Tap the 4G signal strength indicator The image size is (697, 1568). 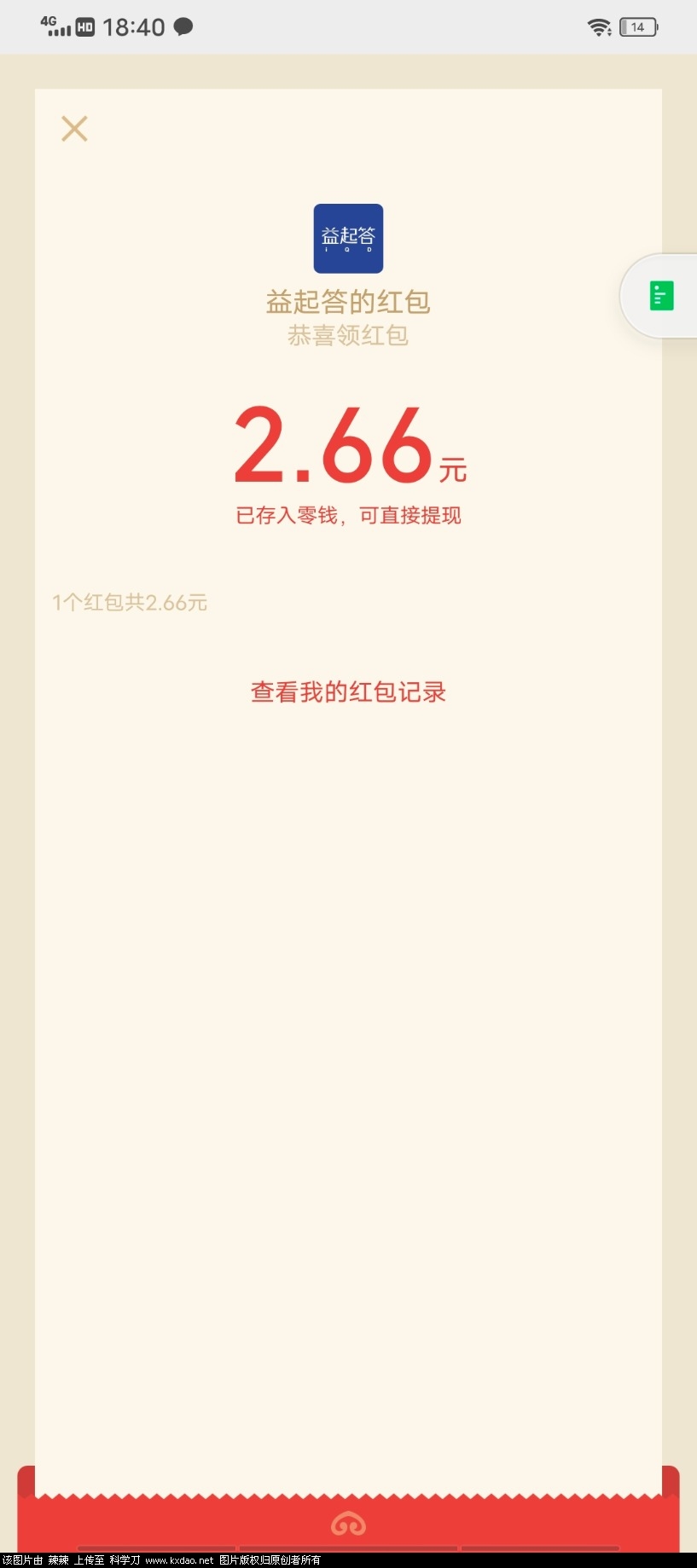click(53, 26)
